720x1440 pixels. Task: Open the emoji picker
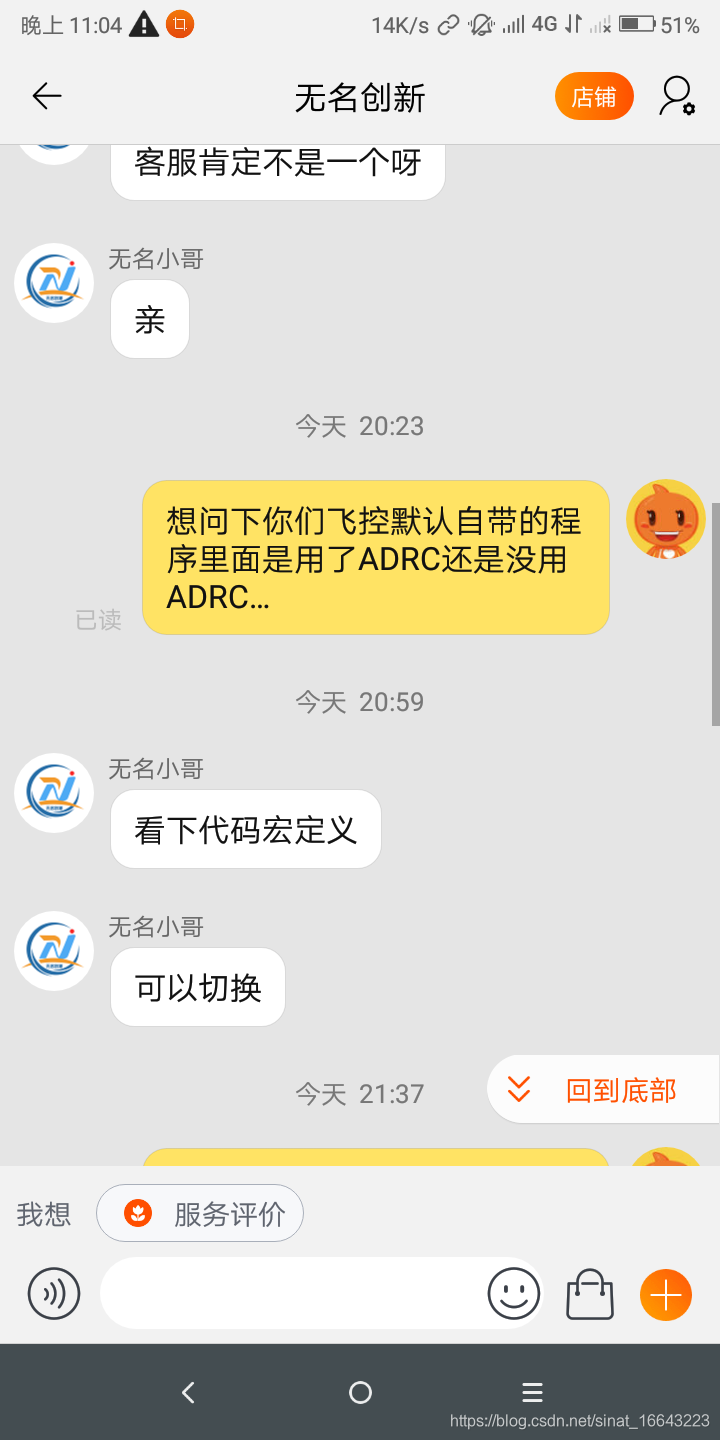pyautogui.click(x=513, y=1294)
